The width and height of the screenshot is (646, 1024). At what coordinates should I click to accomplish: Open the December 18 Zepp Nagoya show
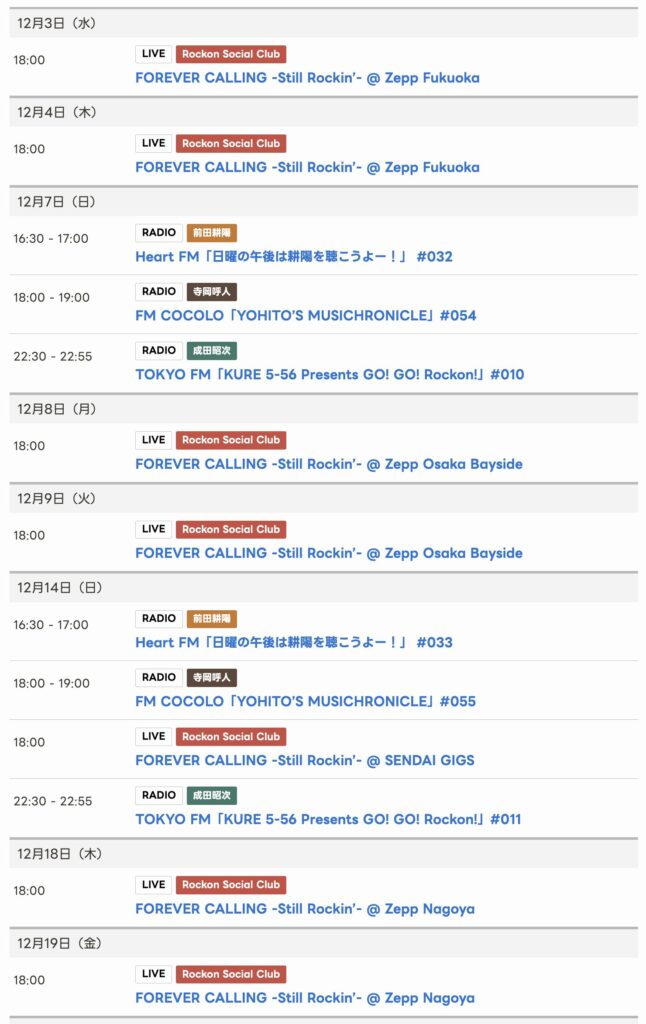click(x=305, y=909)
